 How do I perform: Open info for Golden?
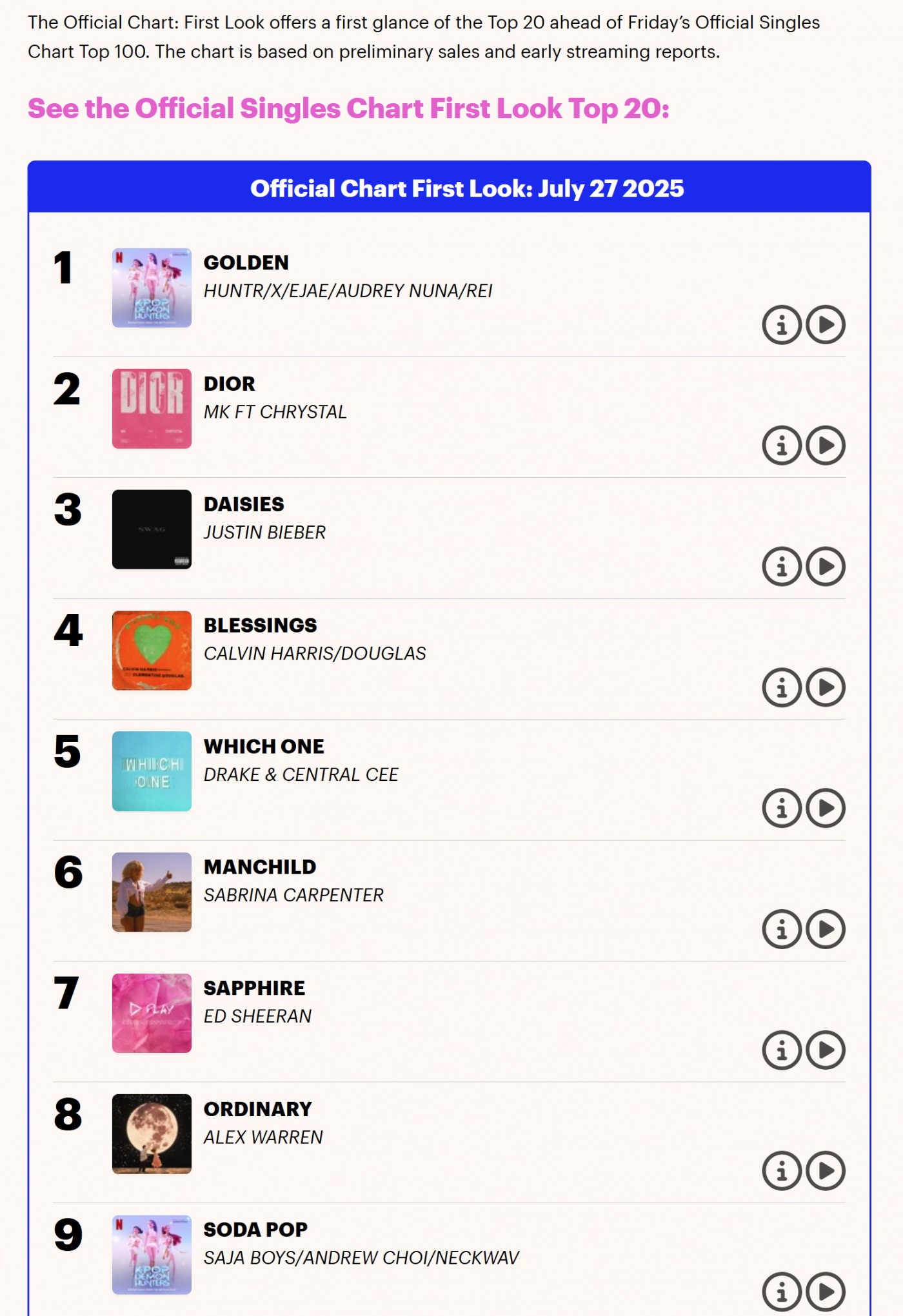[x=782, y=324]
